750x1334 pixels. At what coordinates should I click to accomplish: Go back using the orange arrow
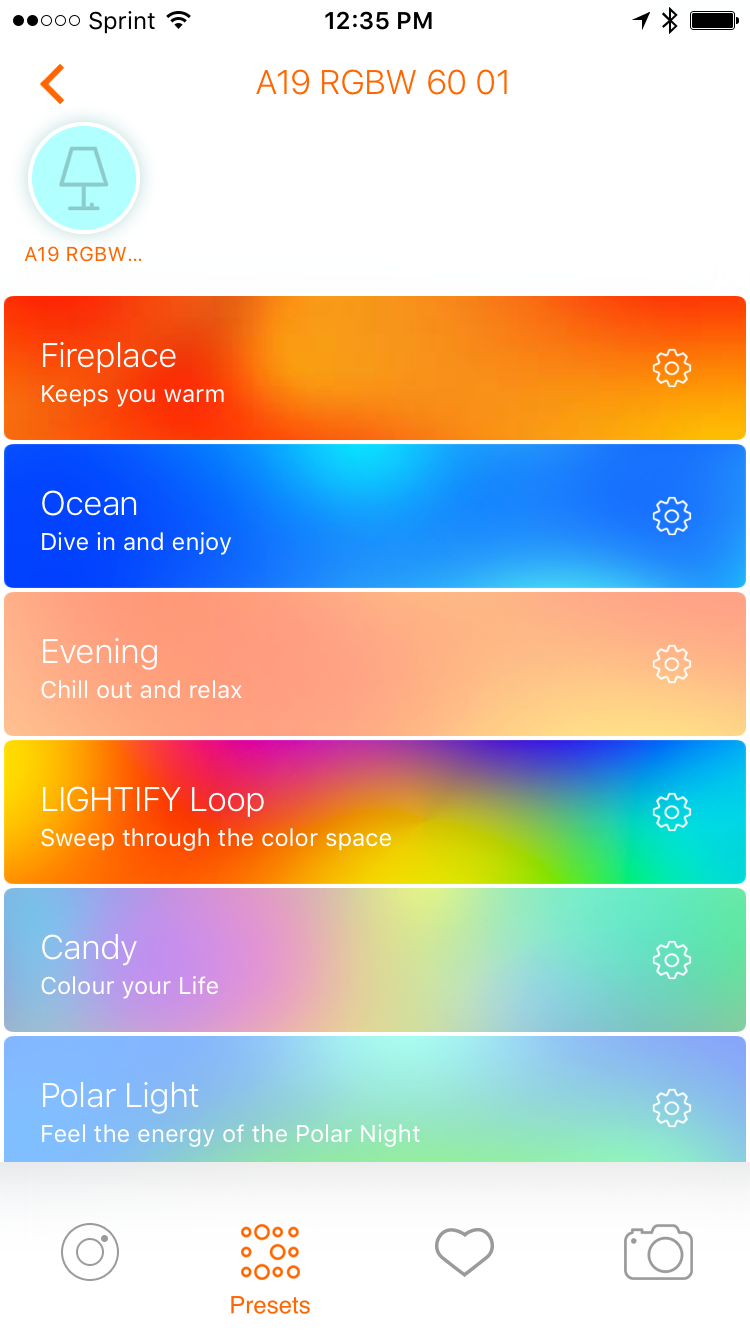point(53,83)
